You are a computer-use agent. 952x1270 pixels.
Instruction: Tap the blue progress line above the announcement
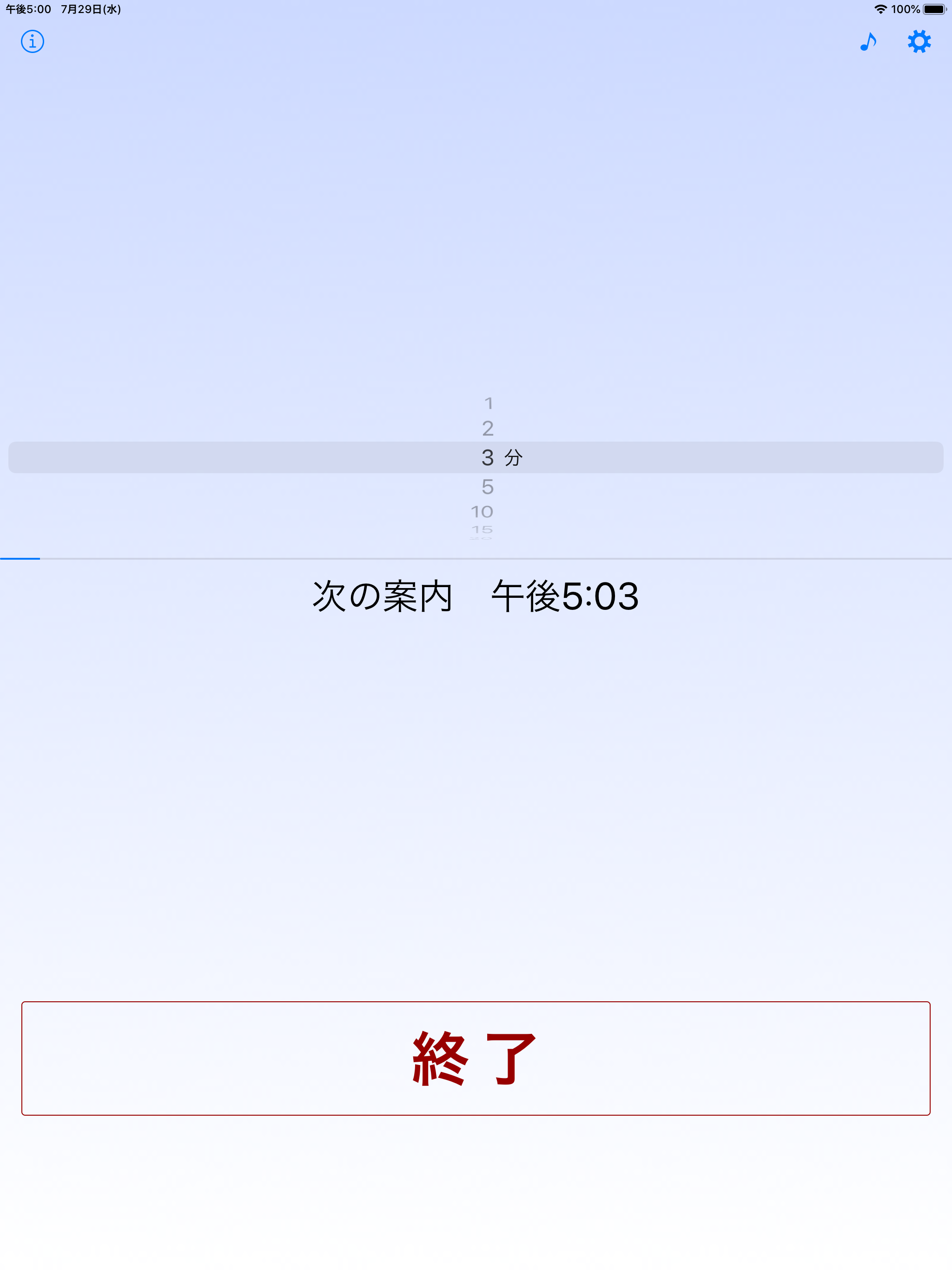[20, 557]
